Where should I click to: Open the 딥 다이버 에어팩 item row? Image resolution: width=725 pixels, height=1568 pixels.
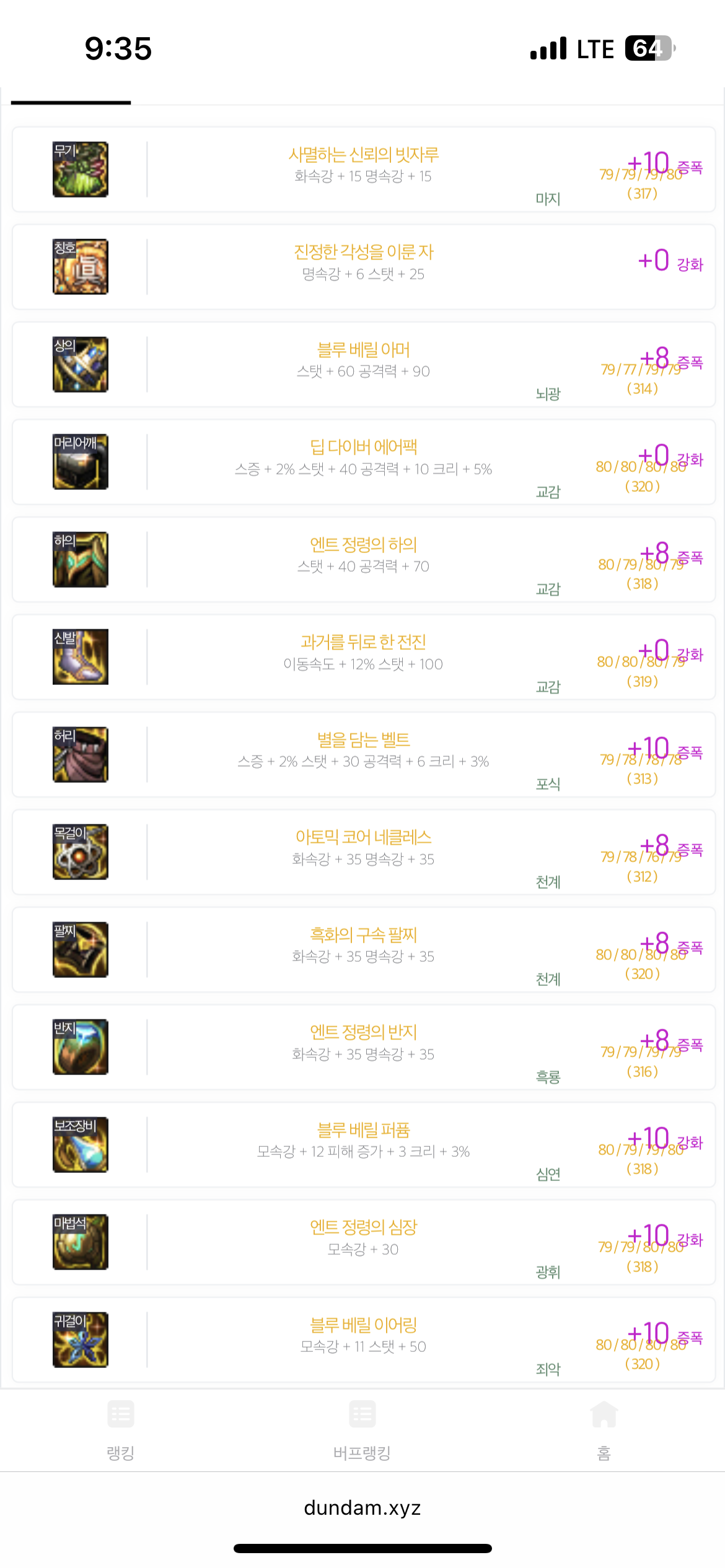[x=364, y=462]
